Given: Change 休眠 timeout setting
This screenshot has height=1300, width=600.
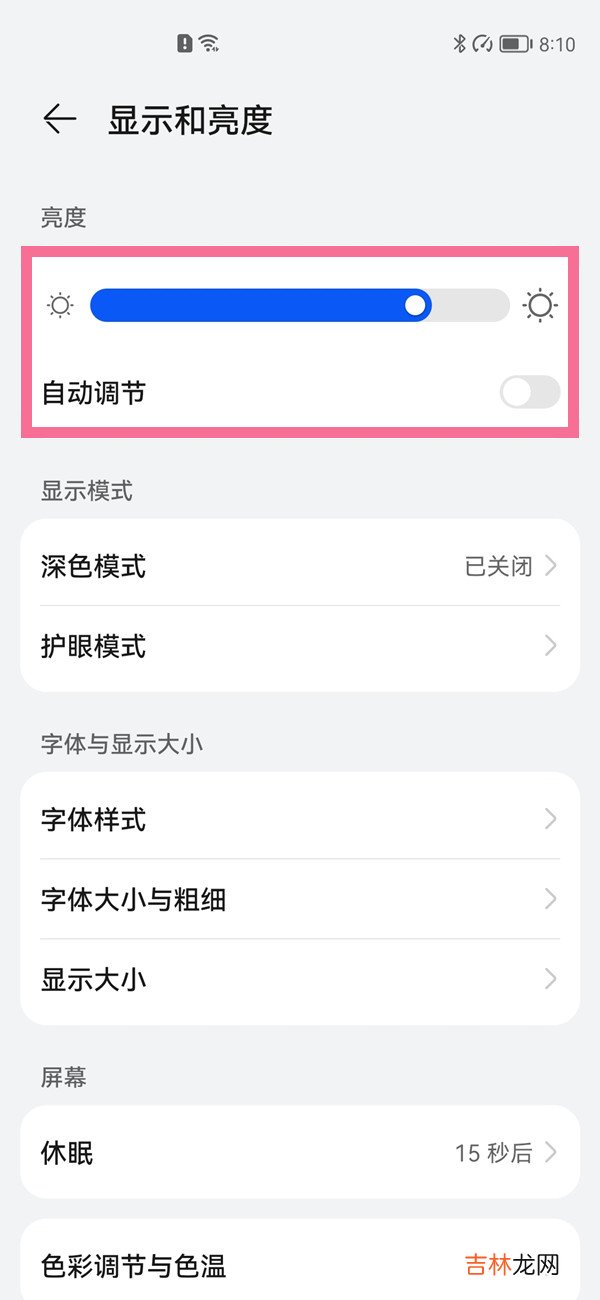Looking at the screenshot, I should 300,1153.
